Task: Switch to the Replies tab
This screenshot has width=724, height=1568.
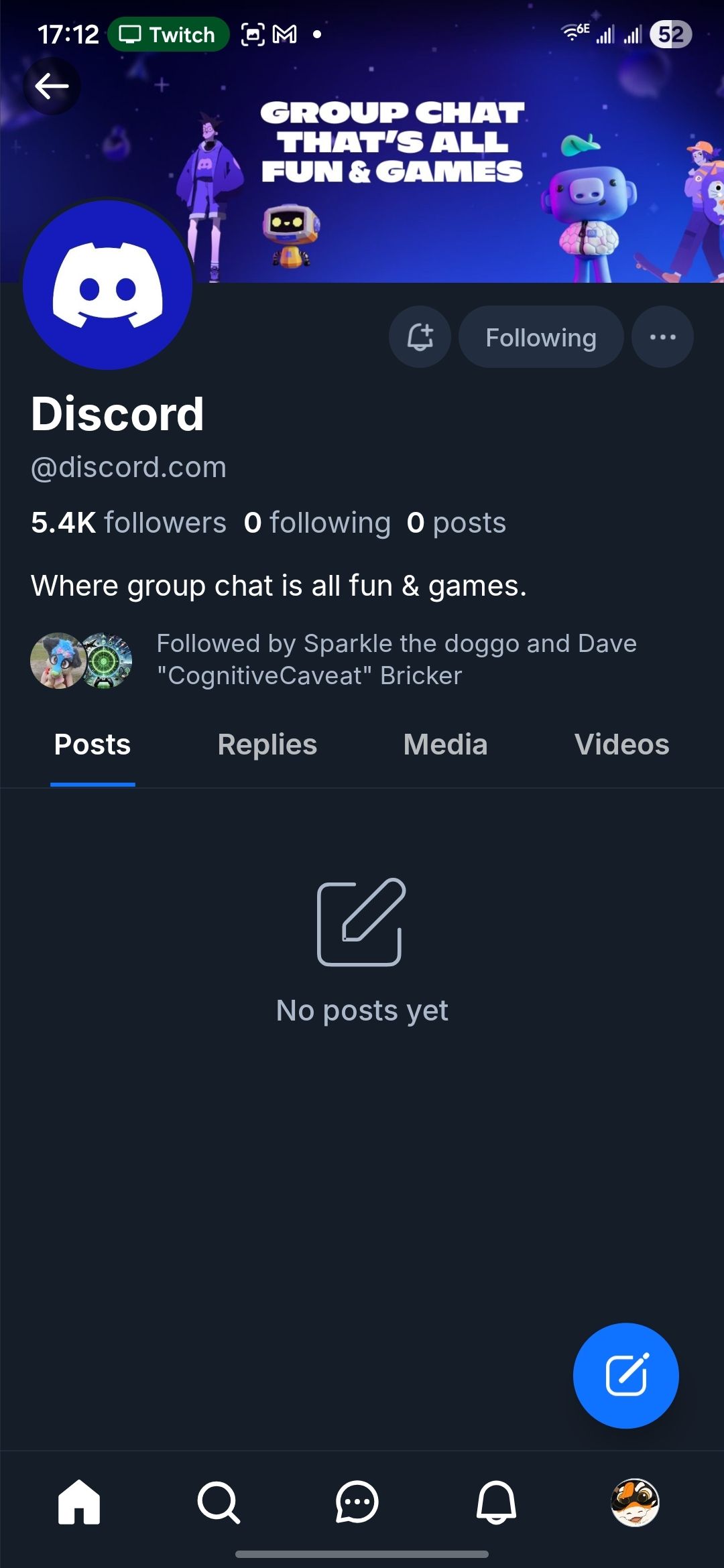Action: (x=267, y=744)
